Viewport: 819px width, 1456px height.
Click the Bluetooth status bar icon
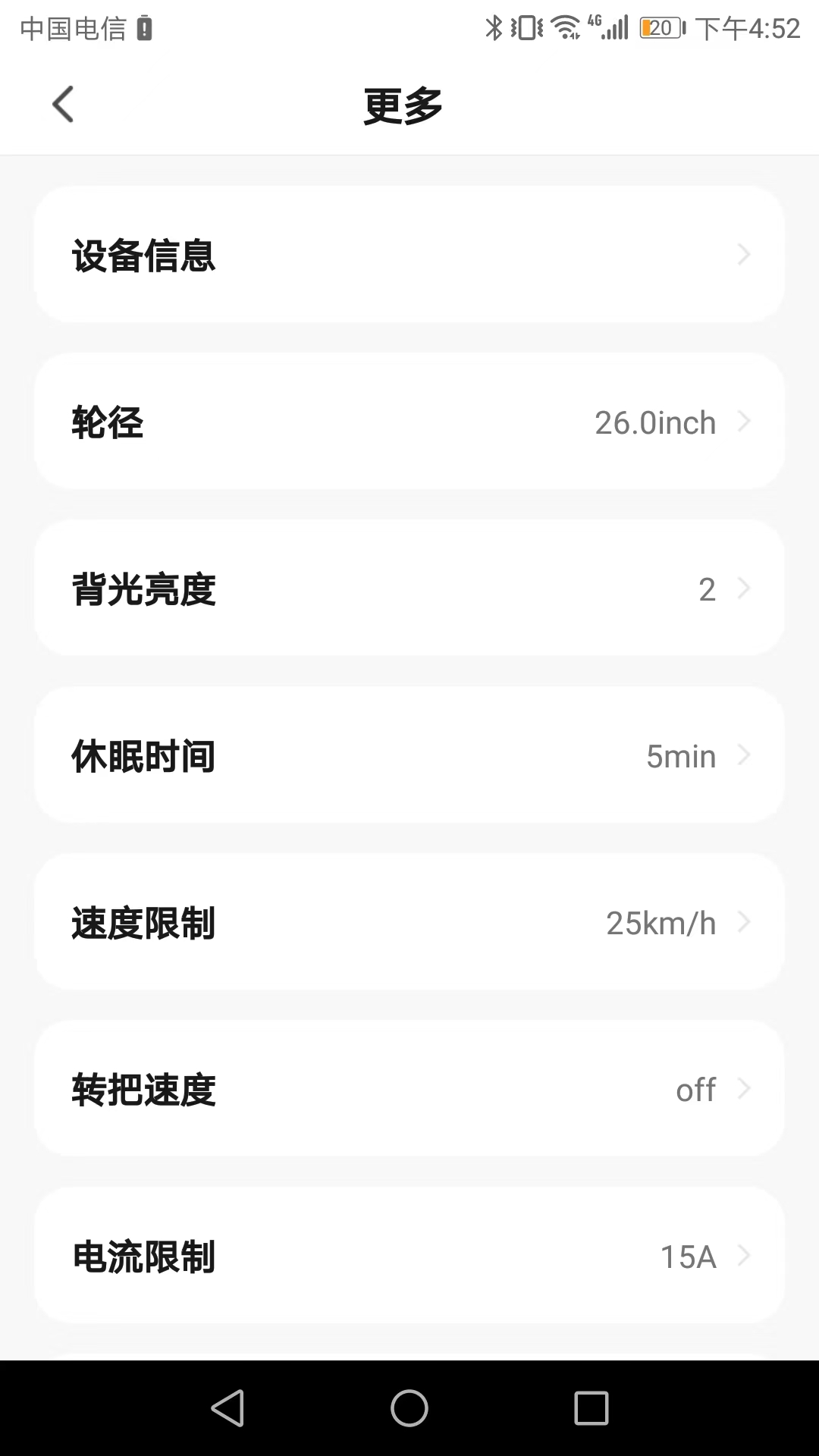pyautogui.click(x=494, y=27)
